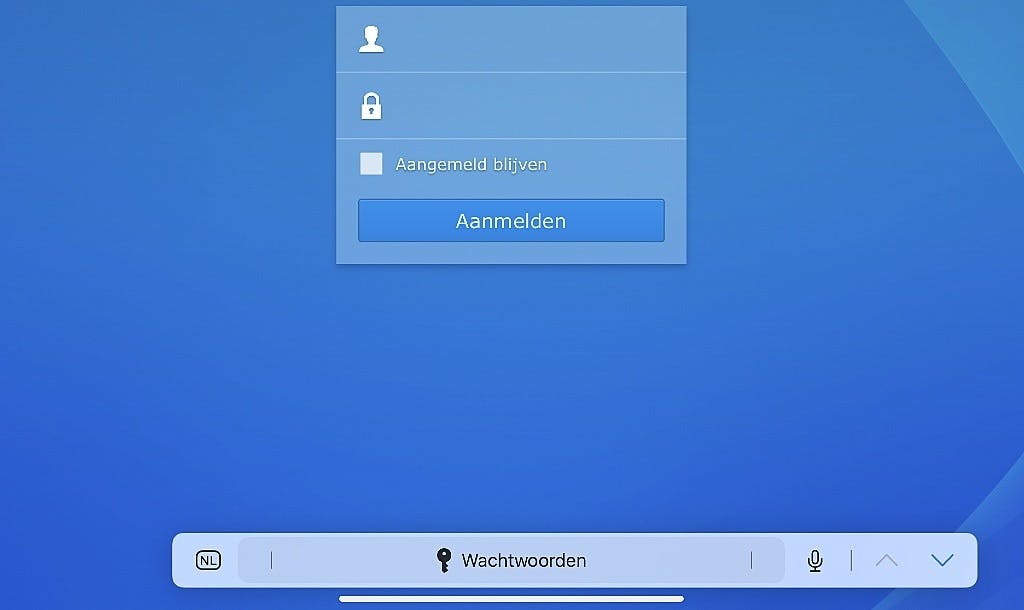Tap the Aanmelden button
1024x610 pixels.
[511, 220]
